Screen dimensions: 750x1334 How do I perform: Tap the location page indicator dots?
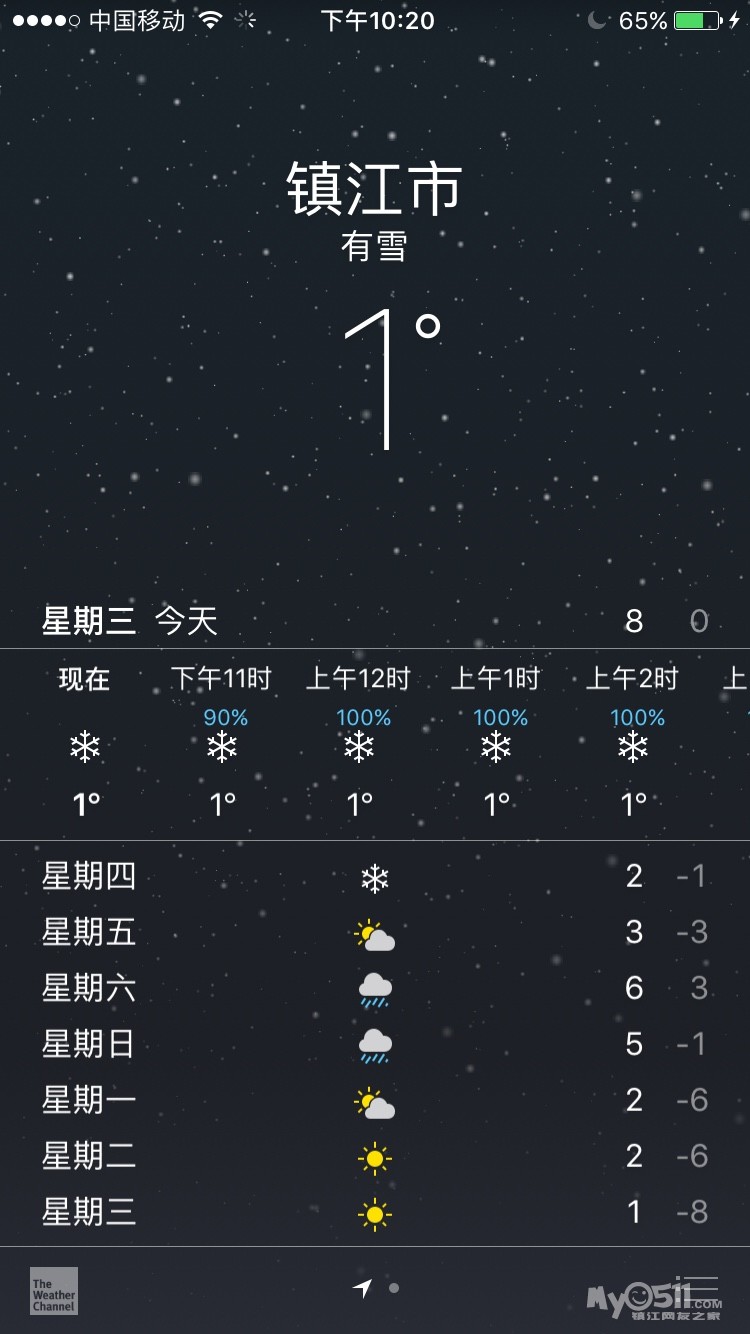pyautogui.click(x=376, y=1289)
